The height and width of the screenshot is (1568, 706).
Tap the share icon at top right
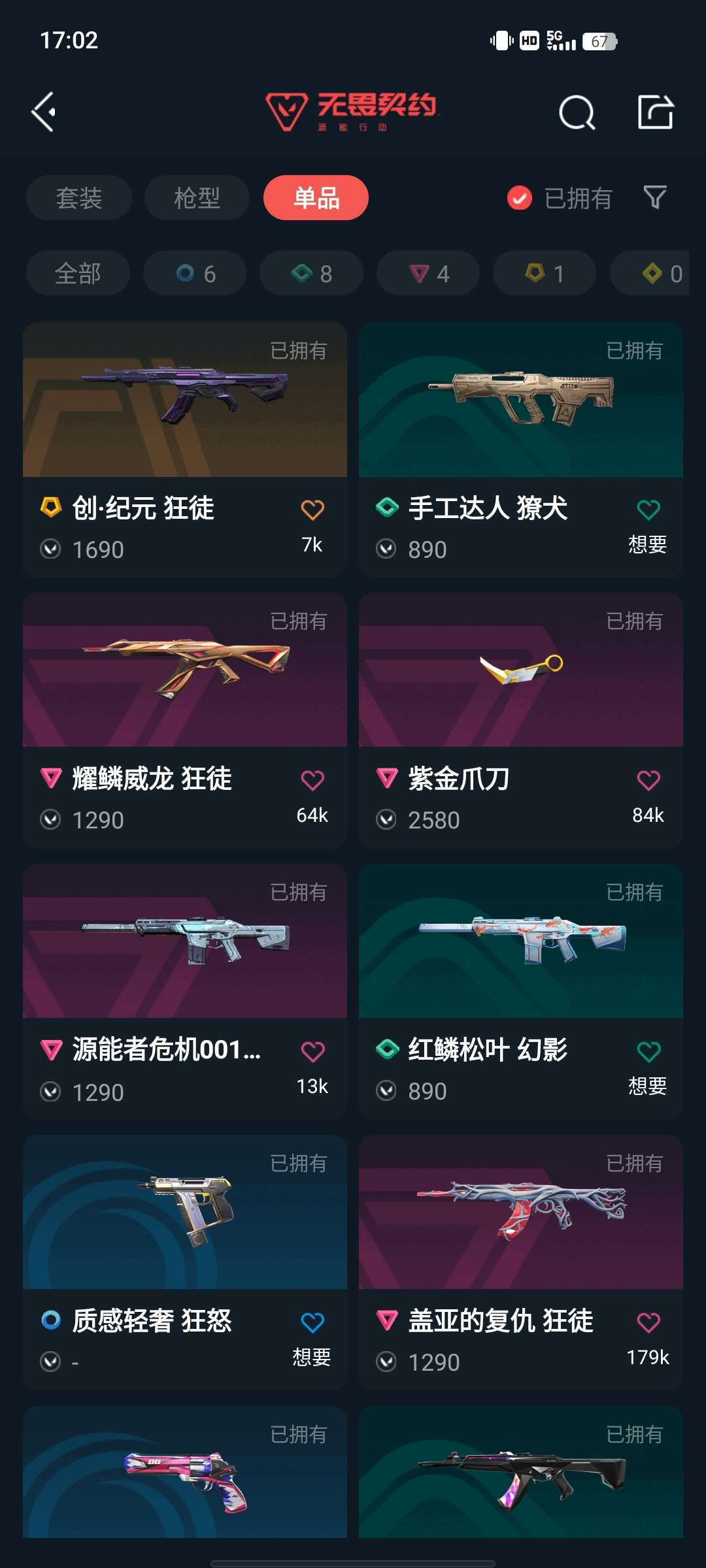pos(656,112)
